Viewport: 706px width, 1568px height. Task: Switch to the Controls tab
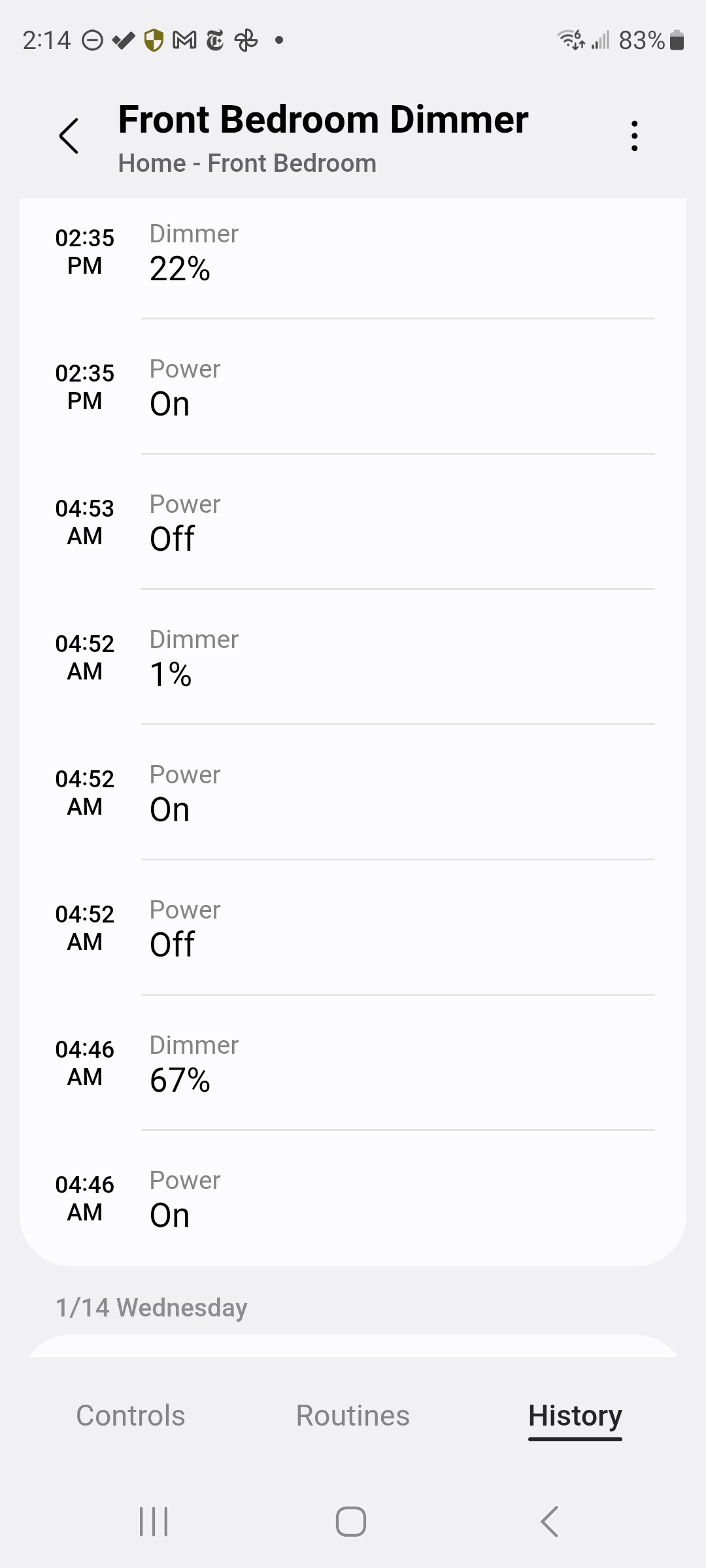click(x=131, y=1416)
